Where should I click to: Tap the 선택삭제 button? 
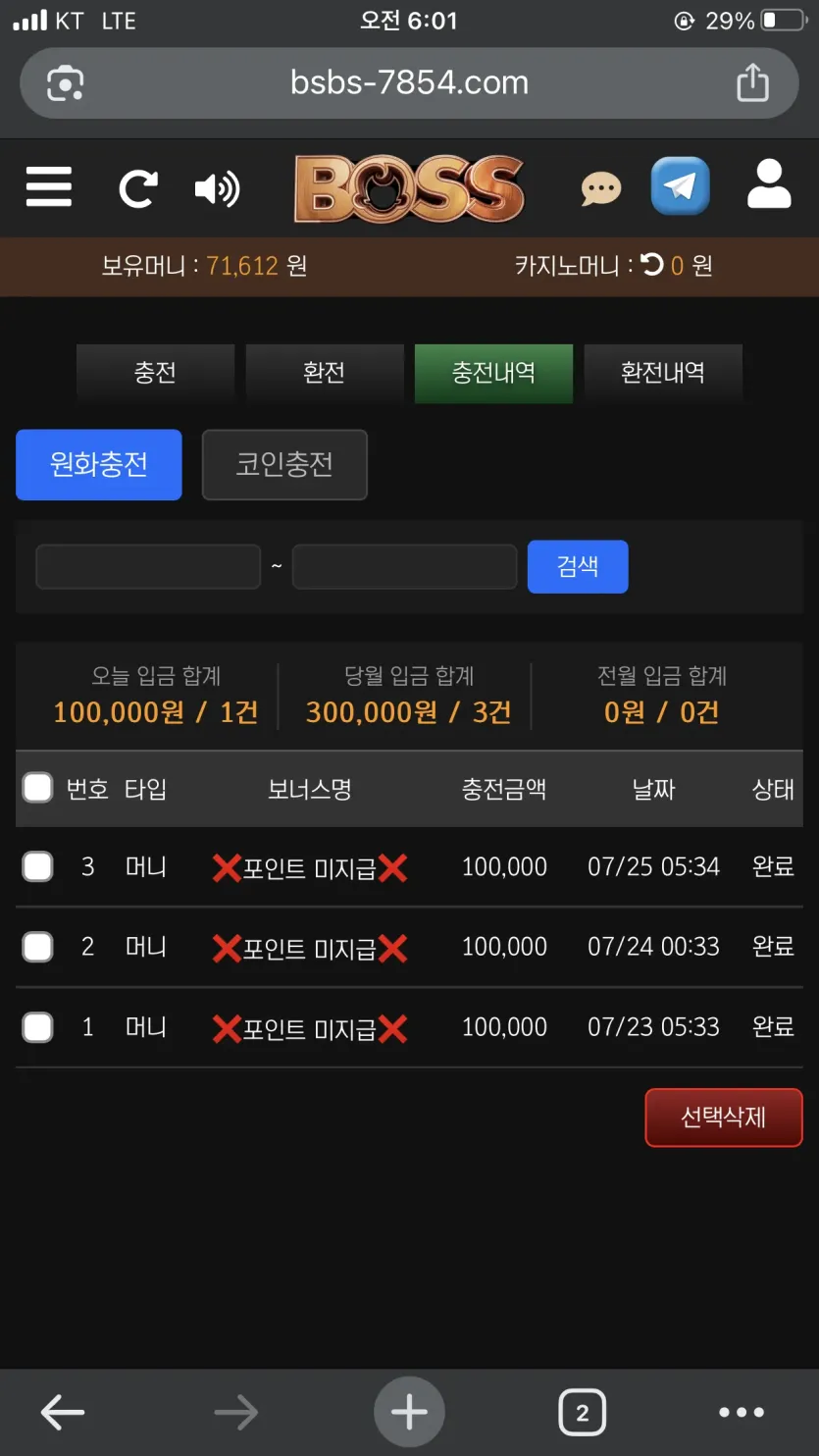click(724, 1118)
